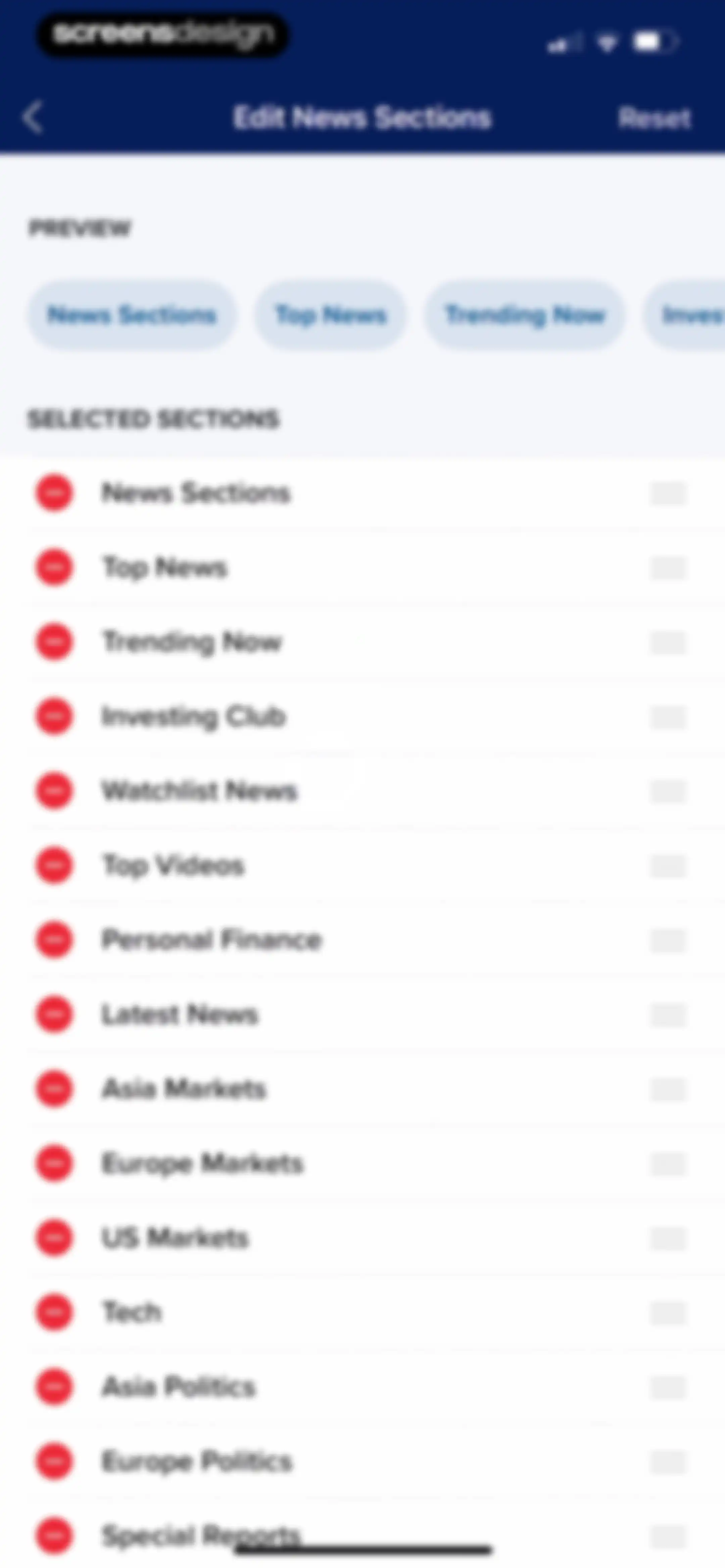Remove US Markets section
Viewport: 725px width, 1568px height.
(54, 1238)
